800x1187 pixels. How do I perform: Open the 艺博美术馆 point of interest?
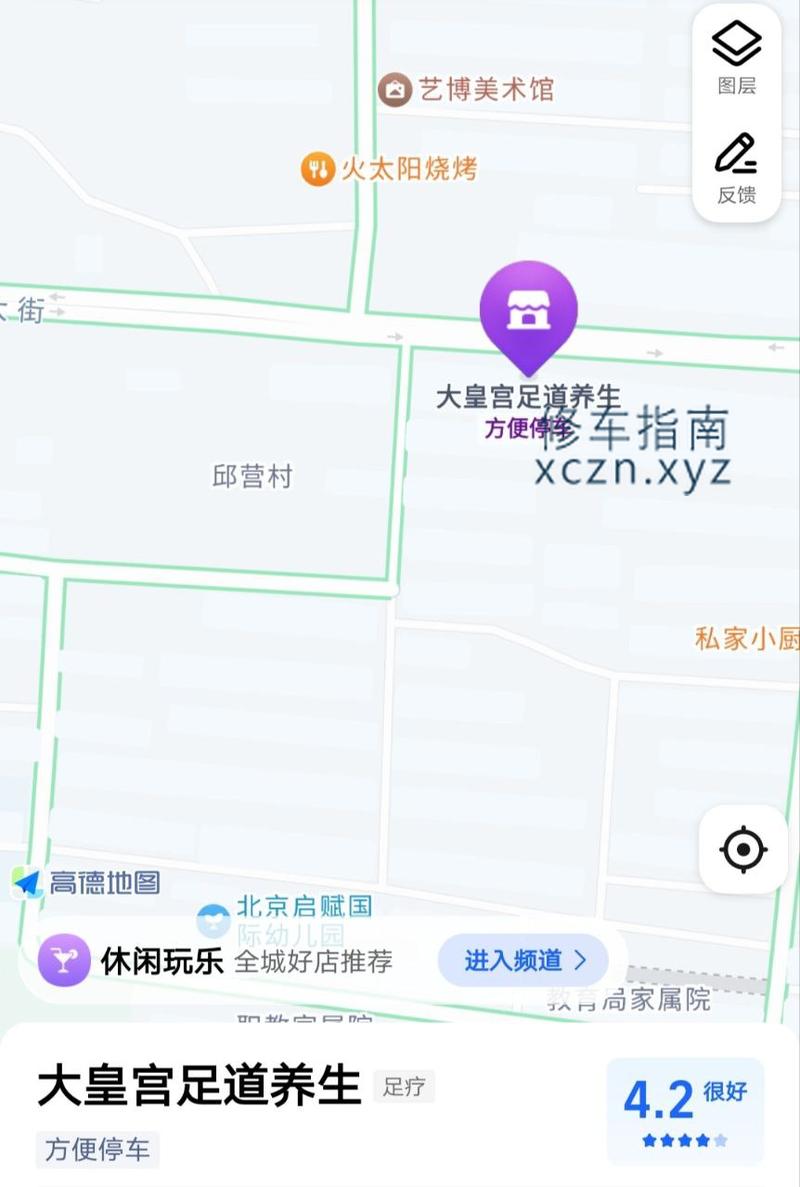click(466, 90)
